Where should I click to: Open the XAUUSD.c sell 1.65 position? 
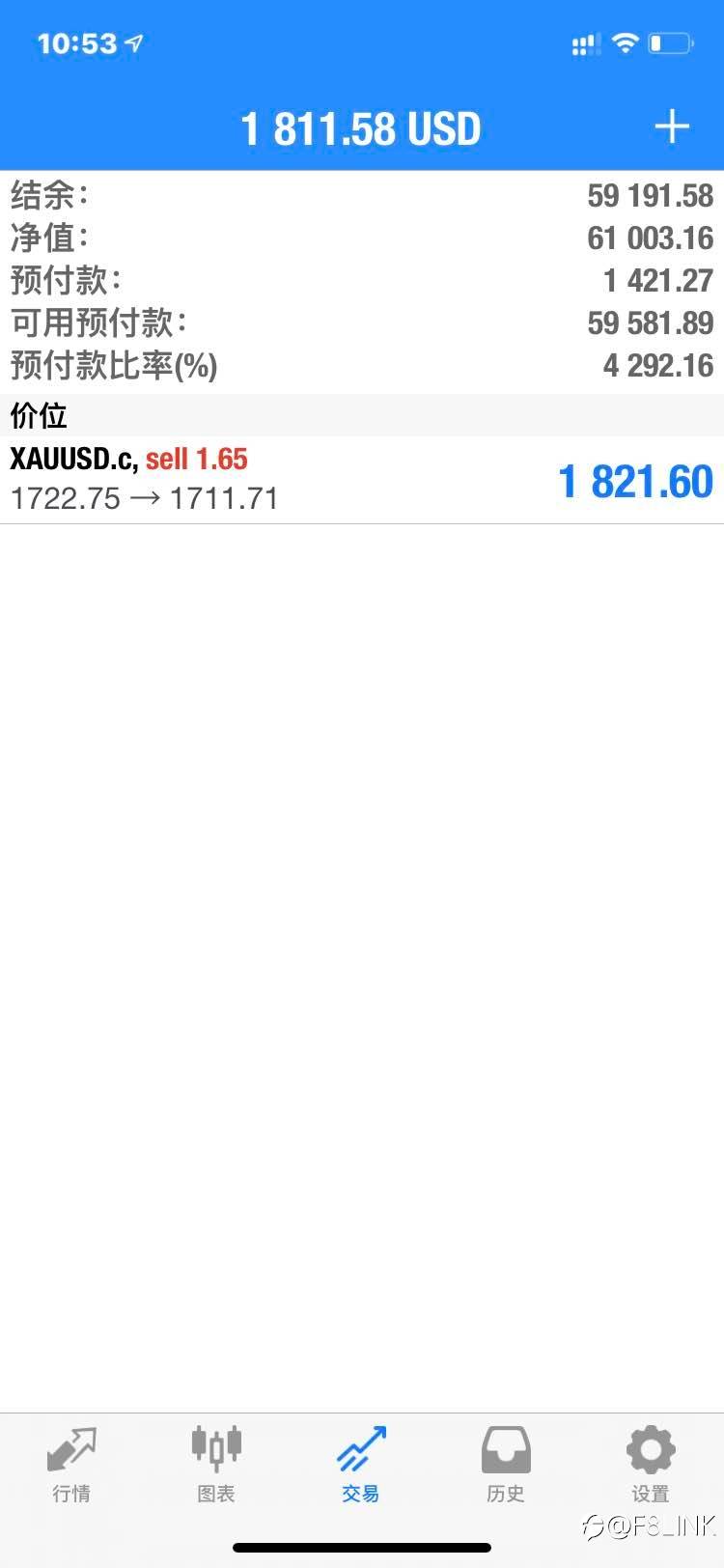(362, 480)
